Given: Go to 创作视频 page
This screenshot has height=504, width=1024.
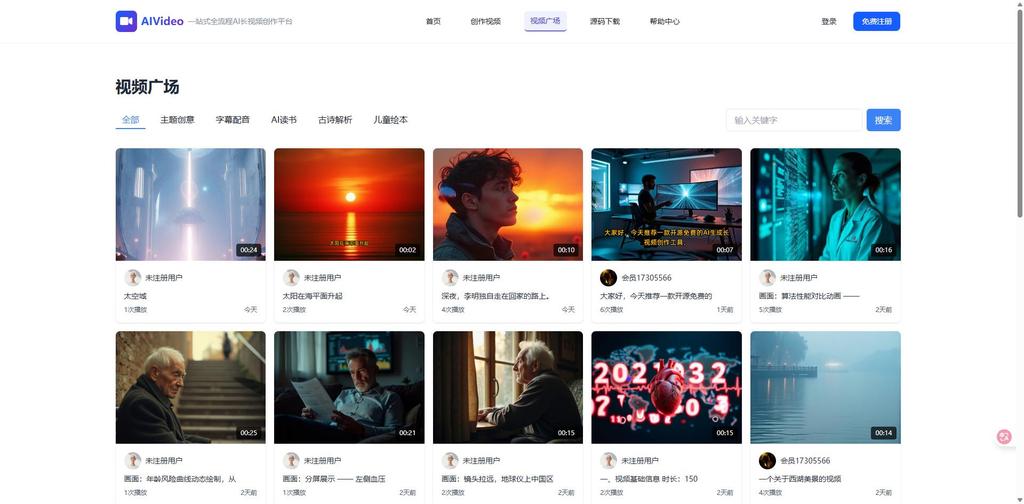Looking at the screenshot, I should [x=485, y=21].
